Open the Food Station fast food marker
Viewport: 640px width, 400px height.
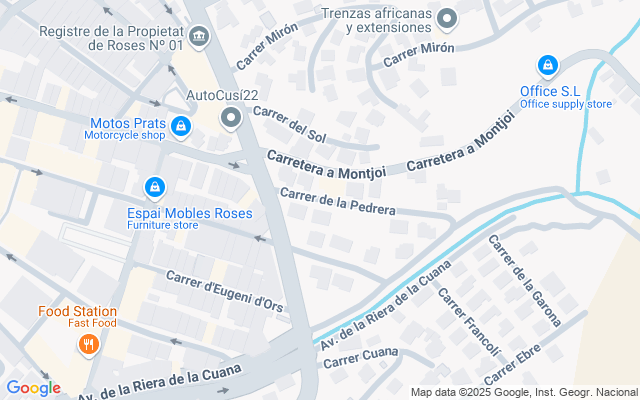click(87, 345)
